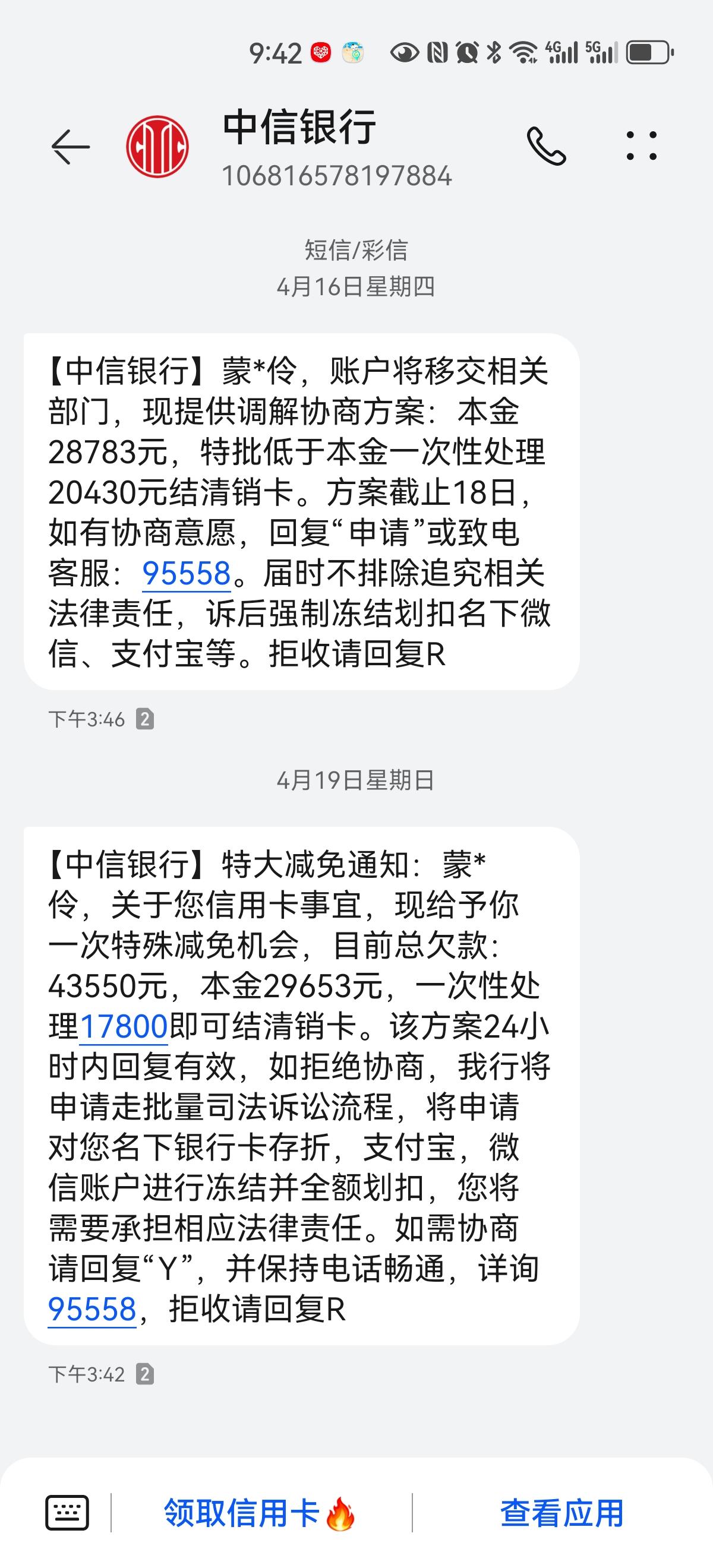Tap the Wi-Fi icon in status bar
This screenshot has height=1568, width=713.
coord(524,53)
